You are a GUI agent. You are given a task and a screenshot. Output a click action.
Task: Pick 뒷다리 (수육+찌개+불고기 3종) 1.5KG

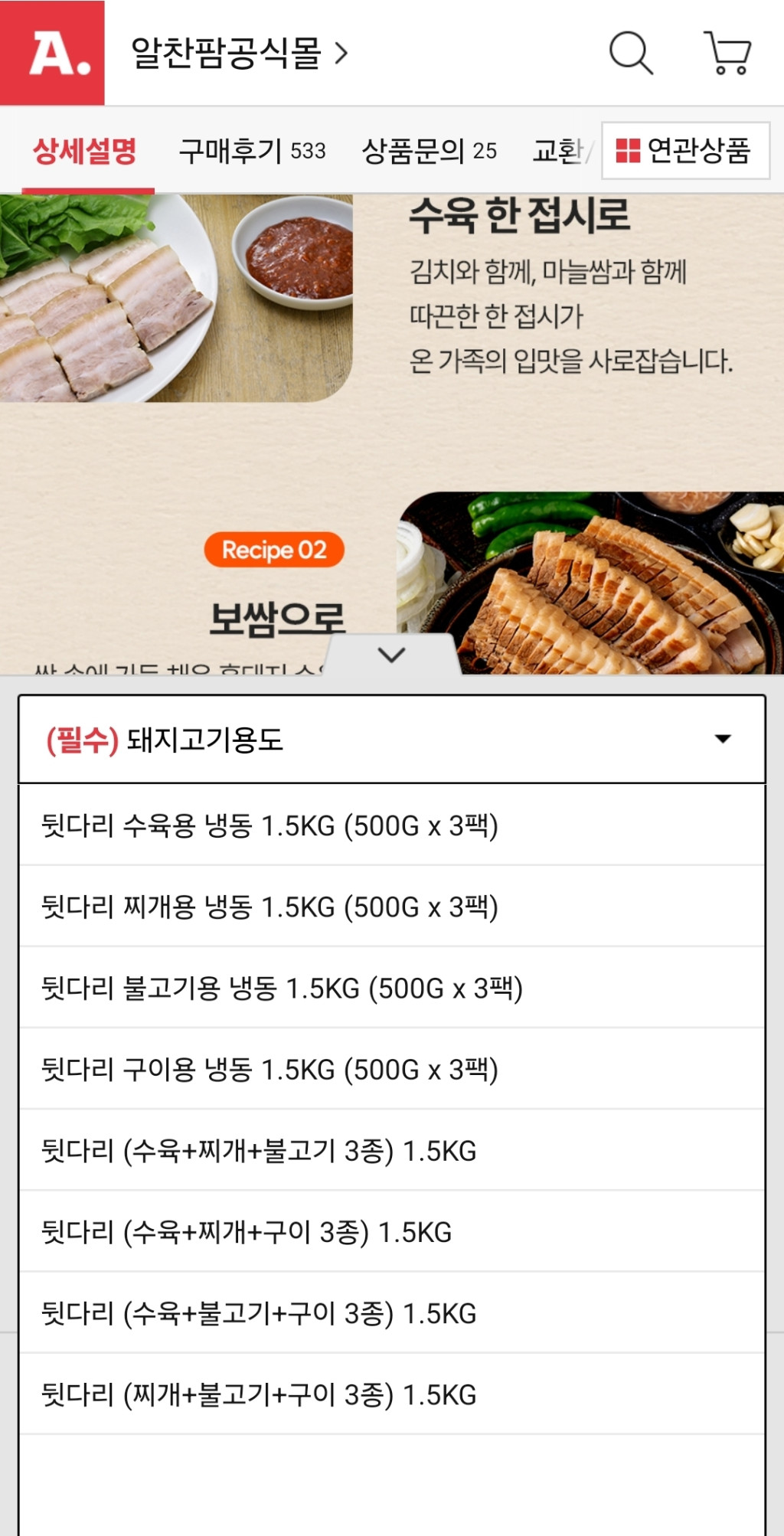tap(391, 1150)
